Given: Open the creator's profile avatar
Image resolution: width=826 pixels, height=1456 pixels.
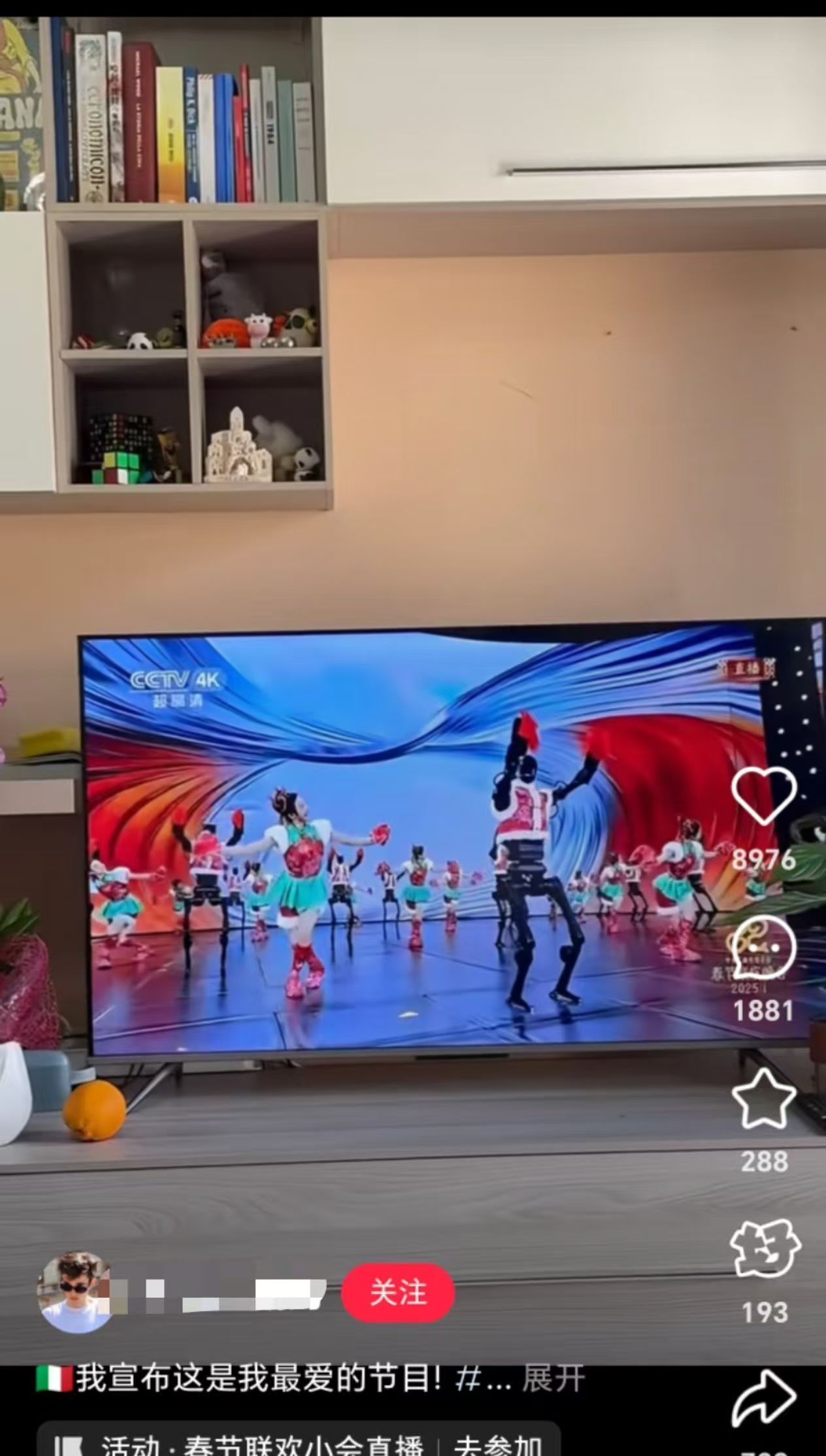Looking at the screenshot, I should click(x=77, y=1293).
